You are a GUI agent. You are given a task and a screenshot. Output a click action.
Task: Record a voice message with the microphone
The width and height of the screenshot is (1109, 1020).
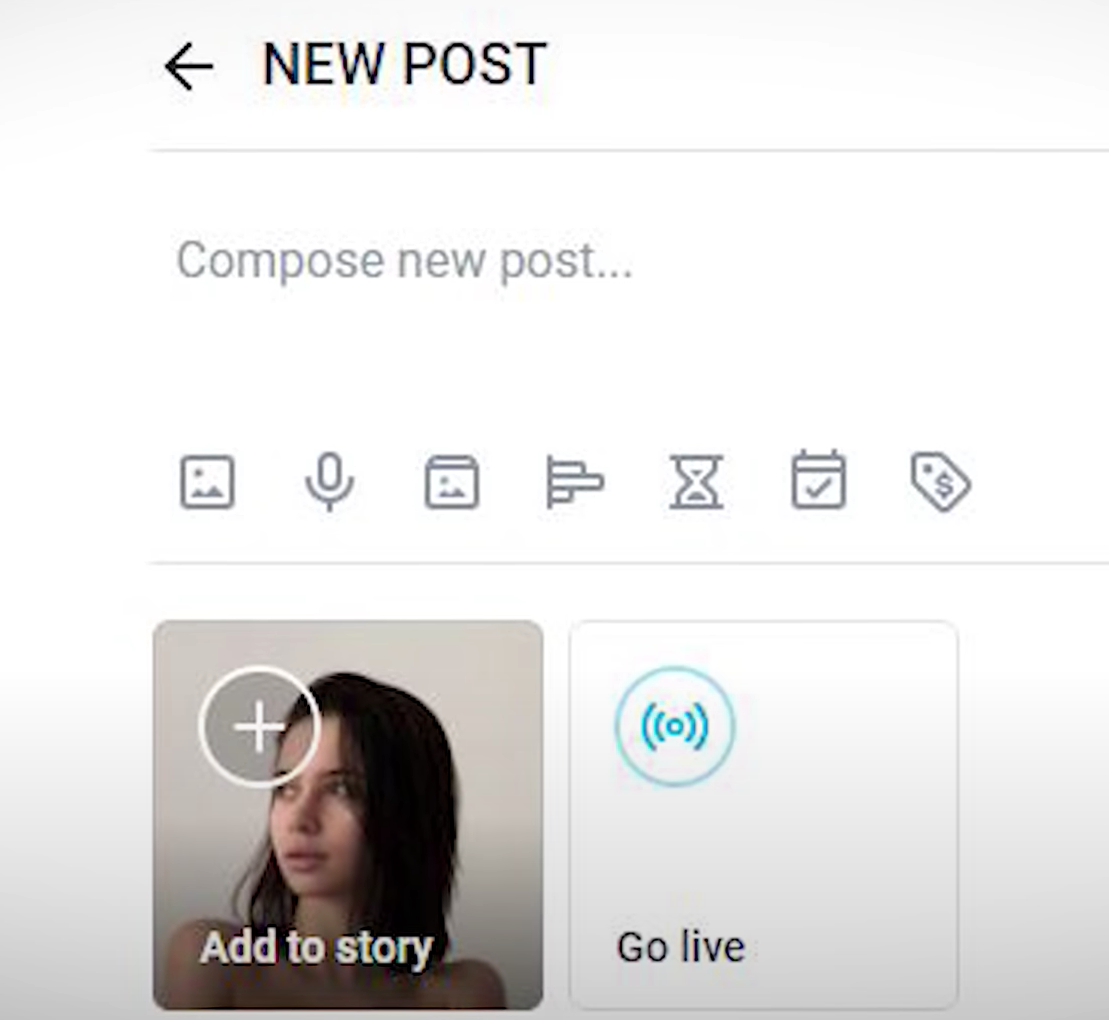329,483
